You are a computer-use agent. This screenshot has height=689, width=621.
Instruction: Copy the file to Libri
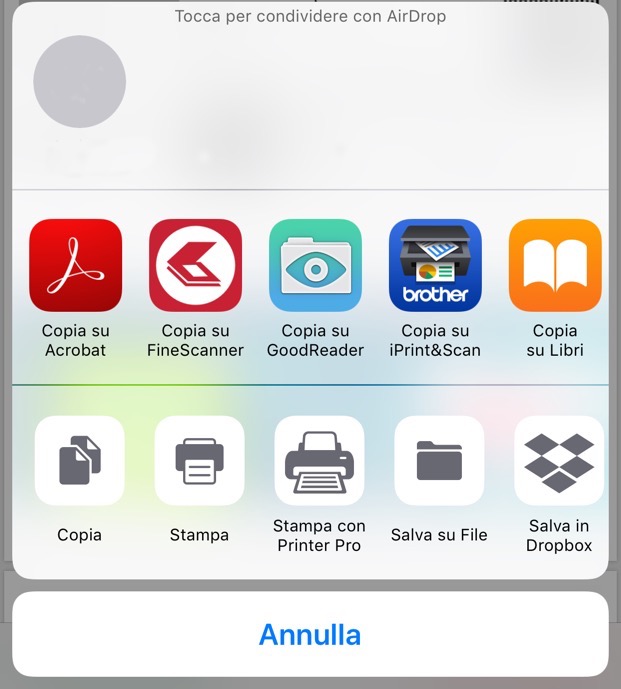[555, 266]
